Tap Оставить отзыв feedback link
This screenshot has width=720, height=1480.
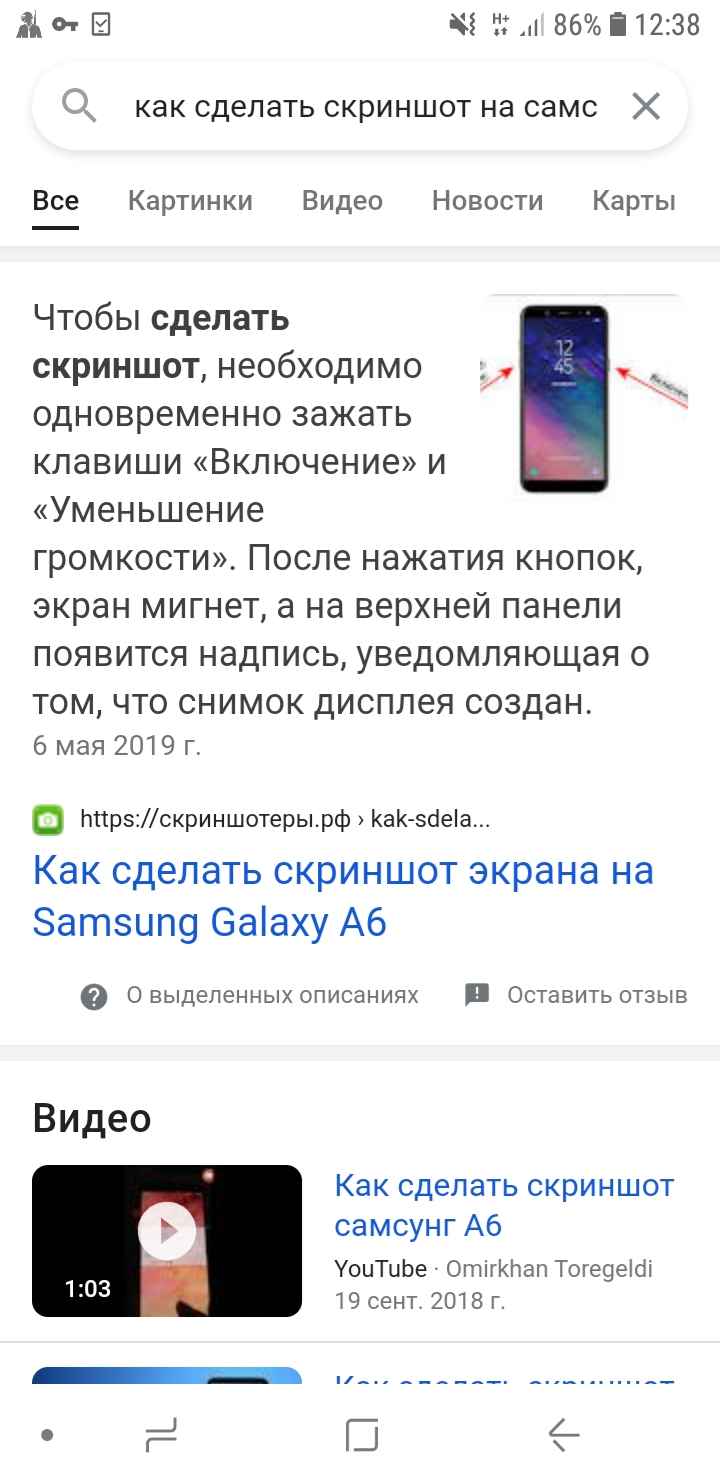tap(577, 995)
